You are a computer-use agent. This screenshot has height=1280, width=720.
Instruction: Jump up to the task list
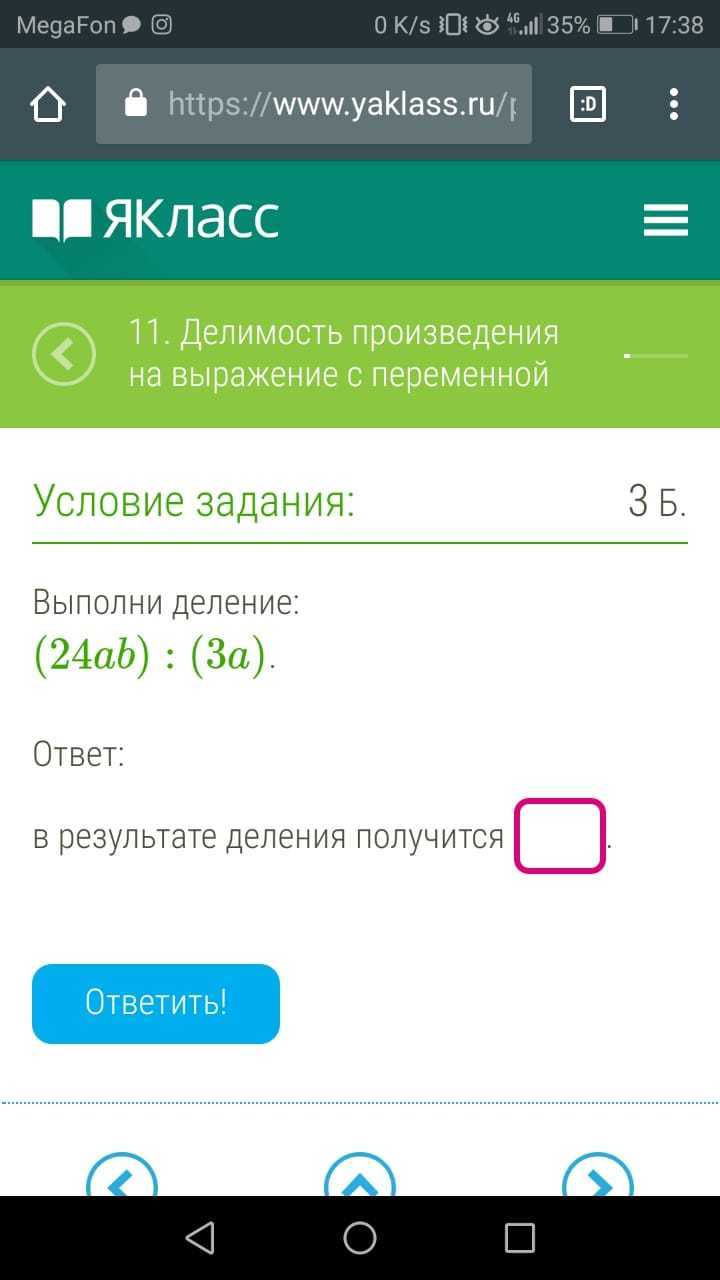point(360,1180)
